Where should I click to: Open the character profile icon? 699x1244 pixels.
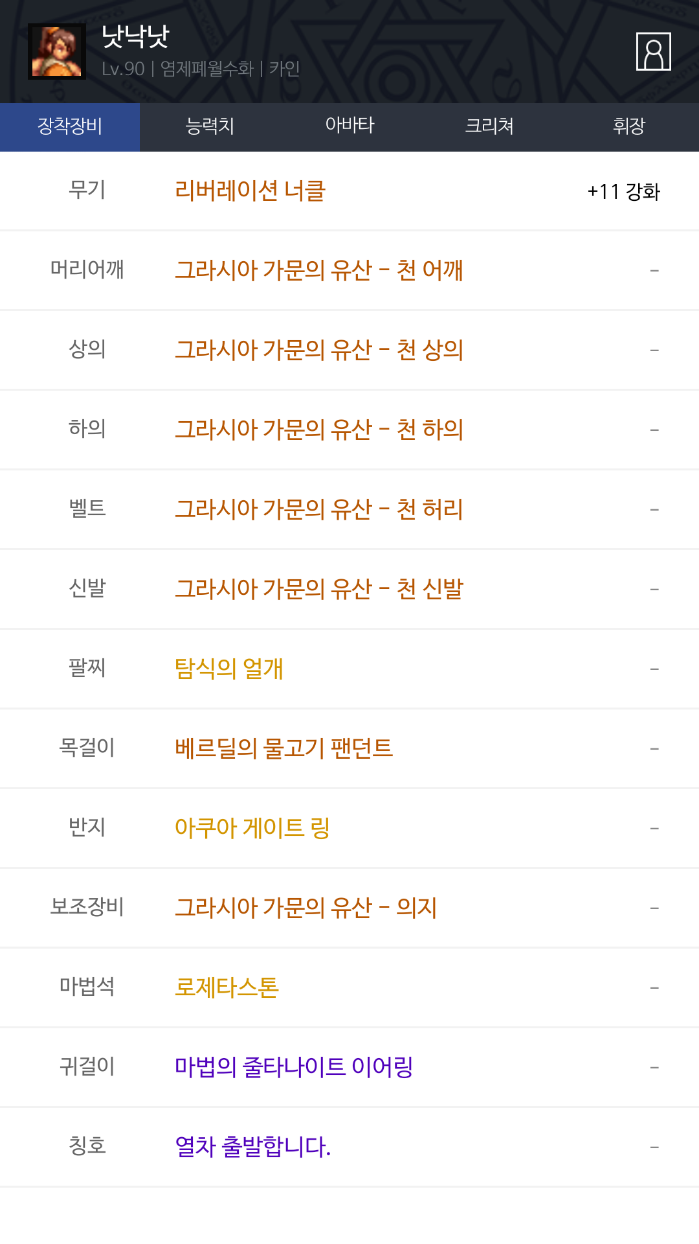tap(653, 52)
